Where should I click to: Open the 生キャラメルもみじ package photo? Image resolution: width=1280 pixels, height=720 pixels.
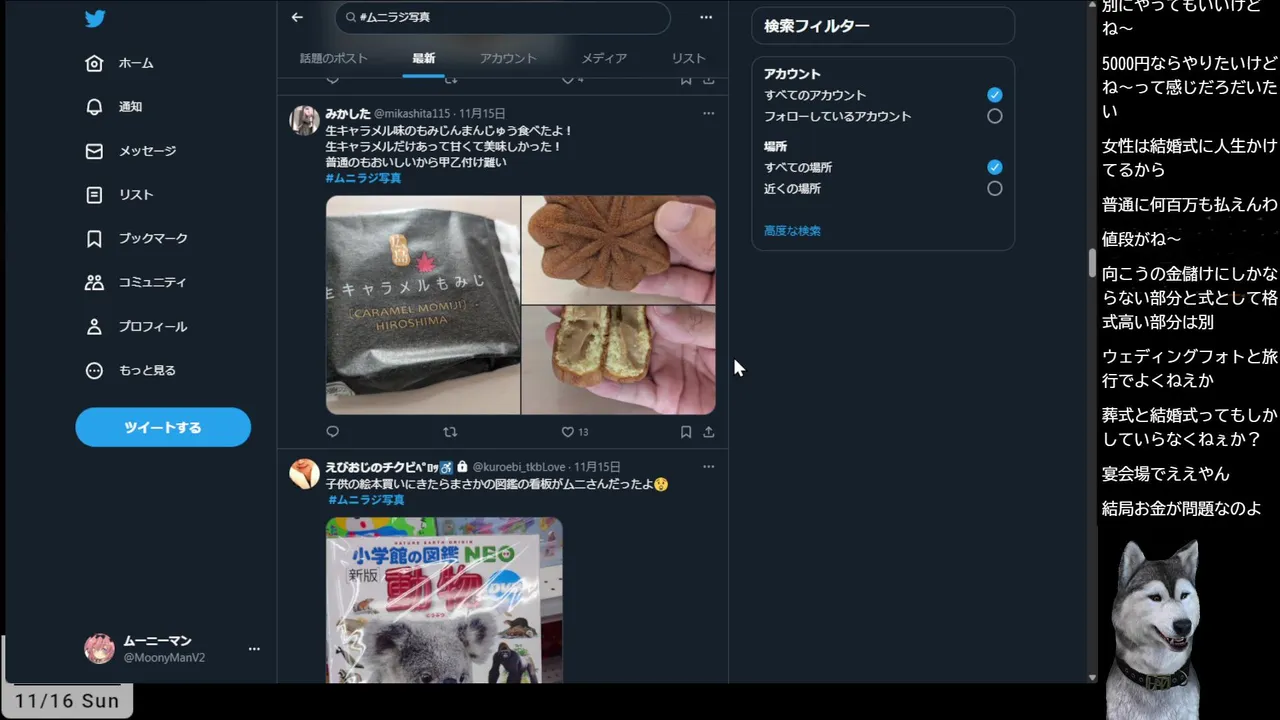click(423, 305)
